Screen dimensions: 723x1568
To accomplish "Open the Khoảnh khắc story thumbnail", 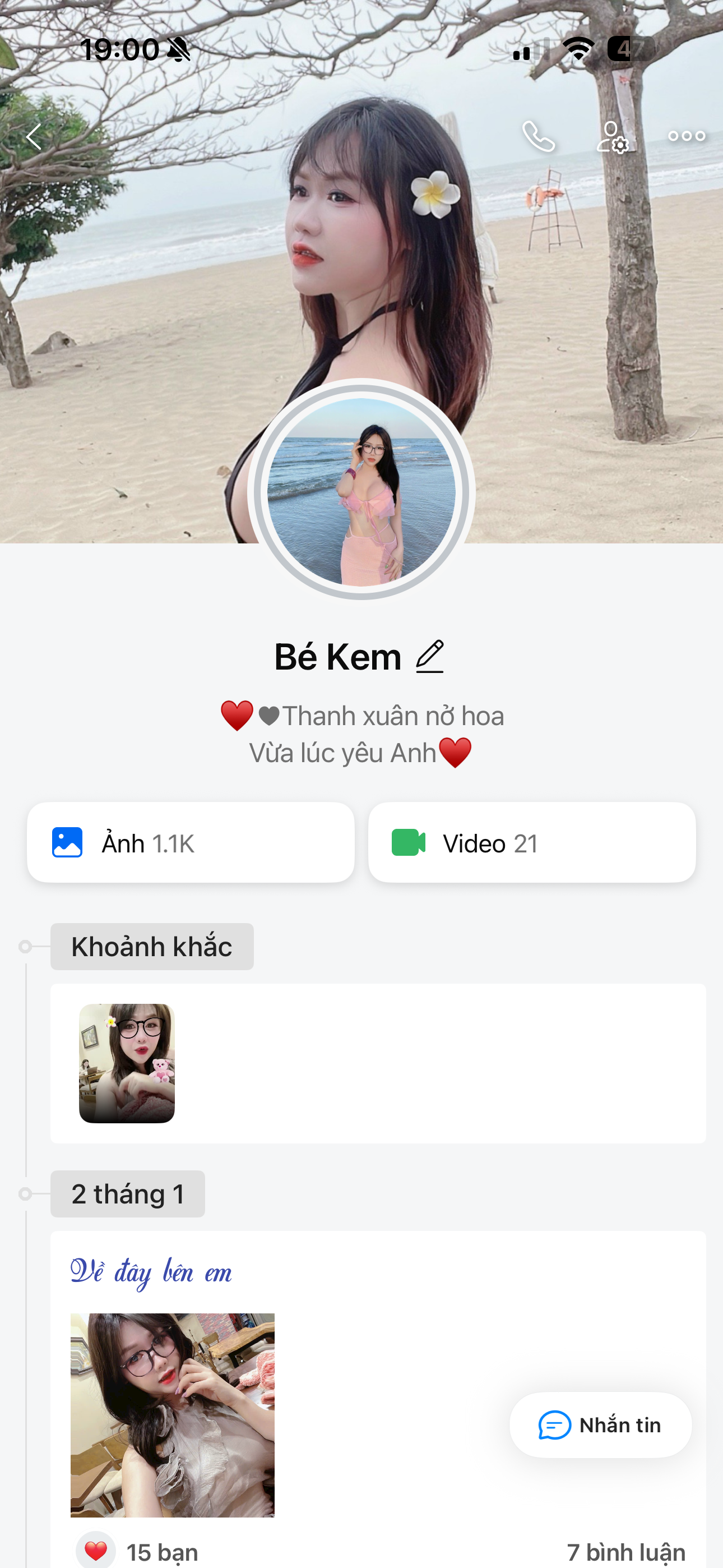I will point(127,1063).
